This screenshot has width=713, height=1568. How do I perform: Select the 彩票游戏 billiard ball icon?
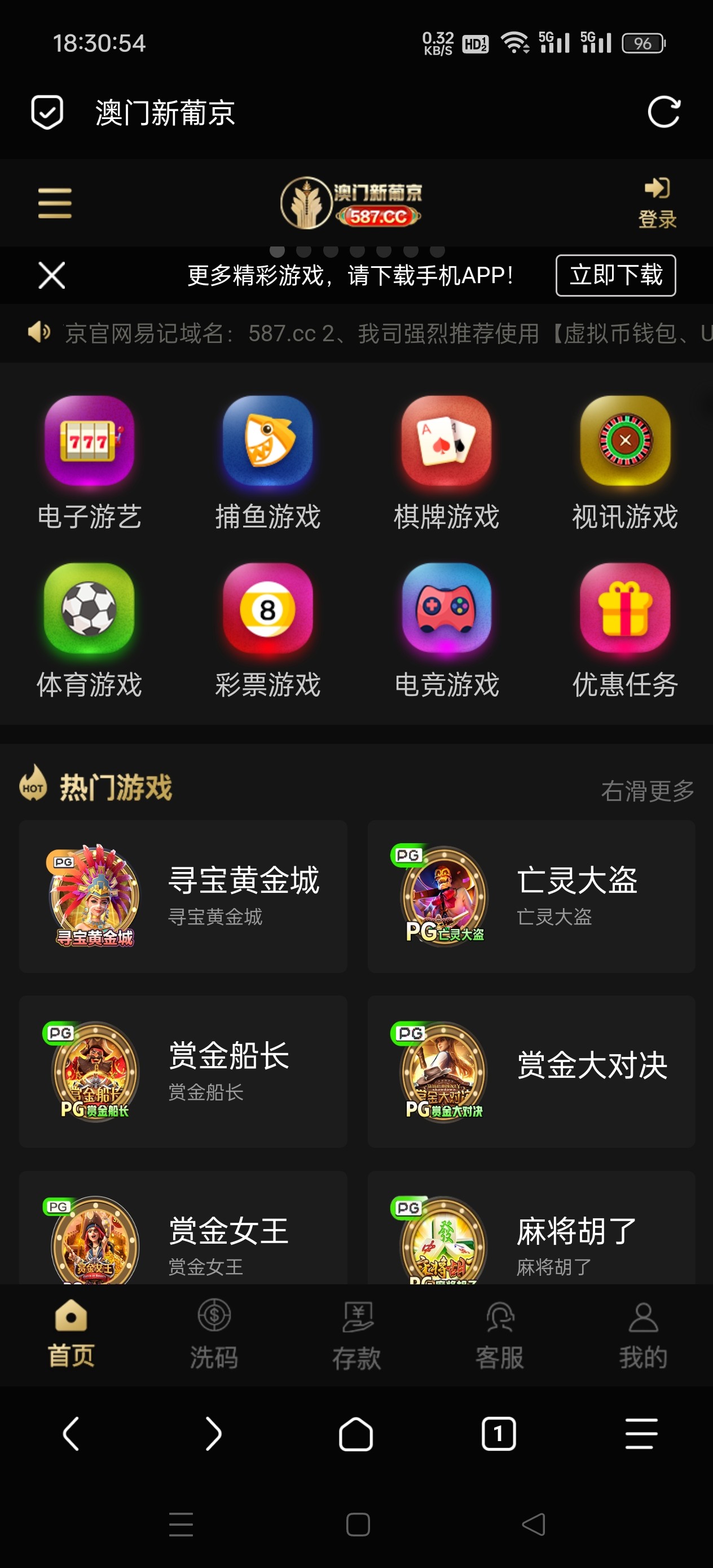click(x=267, y=610)
